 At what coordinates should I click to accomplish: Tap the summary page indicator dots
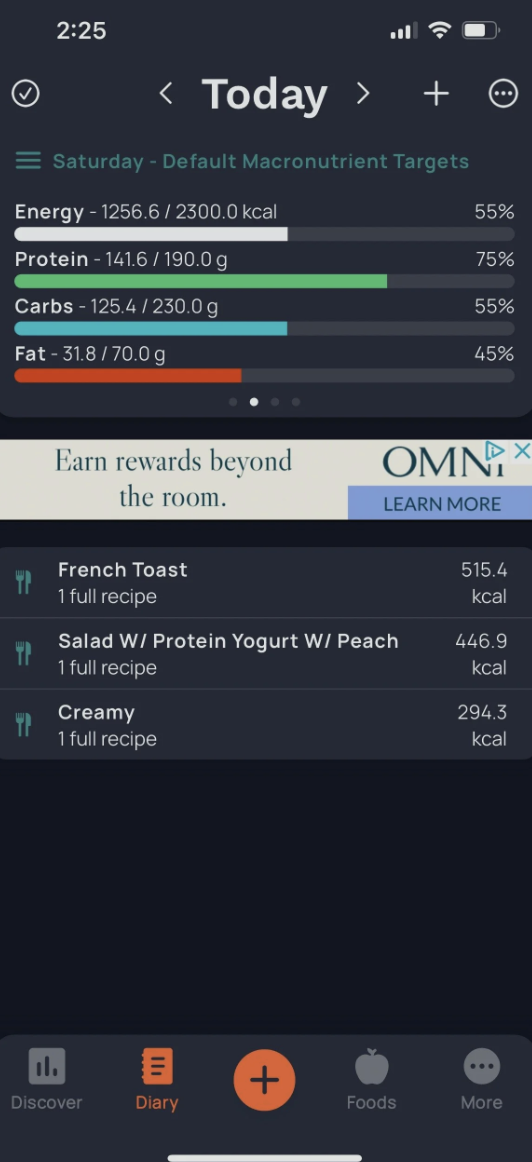tap(265, 402)
